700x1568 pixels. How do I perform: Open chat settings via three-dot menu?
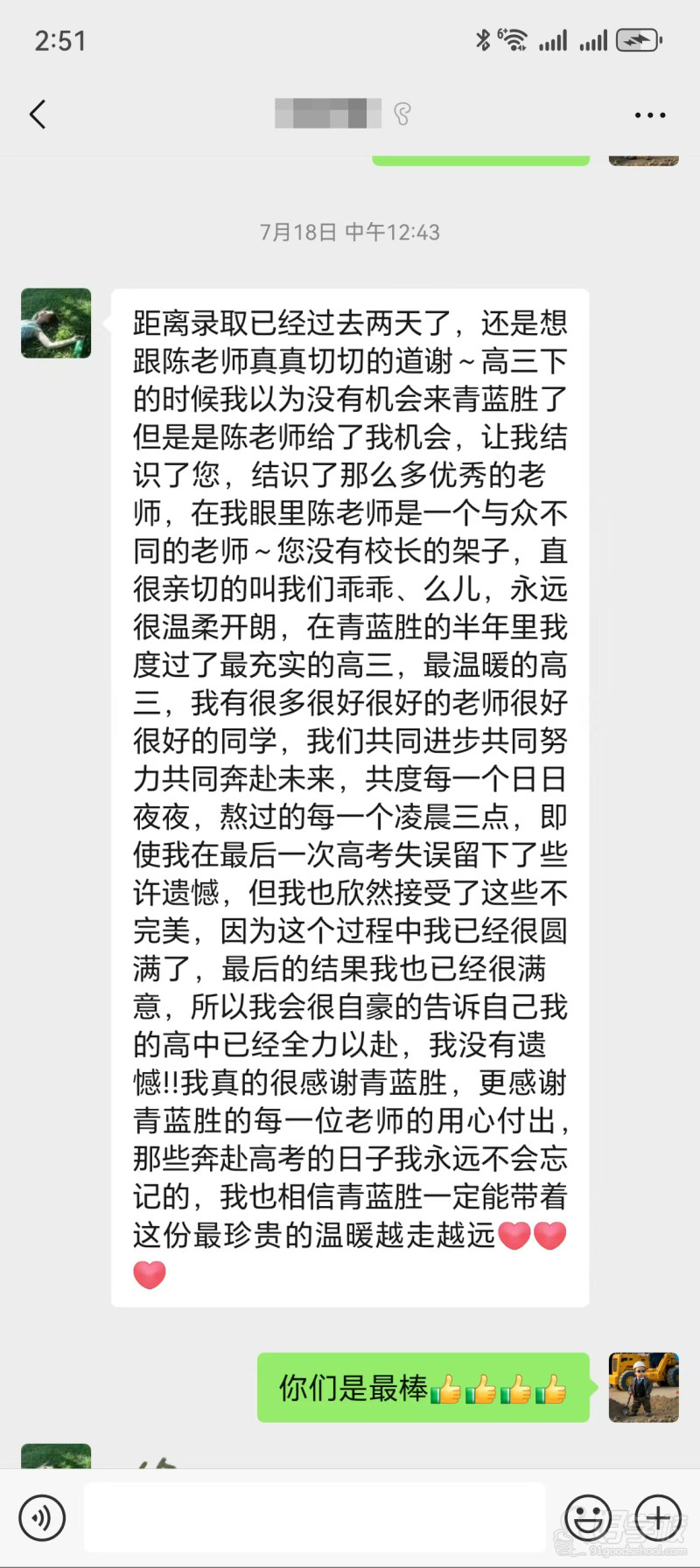click(x=651, y=115)
